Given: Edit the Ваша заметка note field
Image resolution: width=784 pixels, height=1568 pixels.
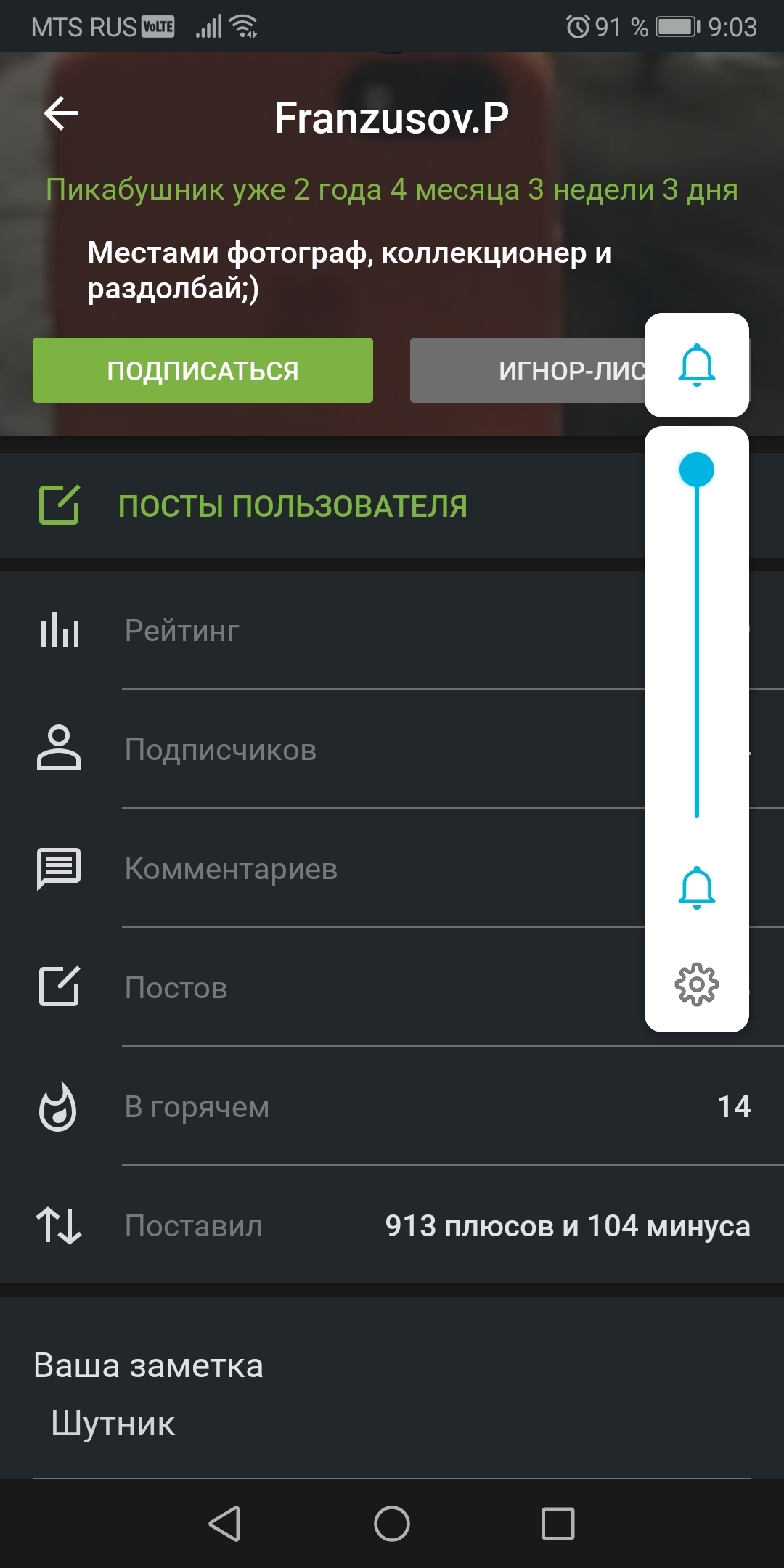Looking at the screenshot, I should coord(392,1424).
